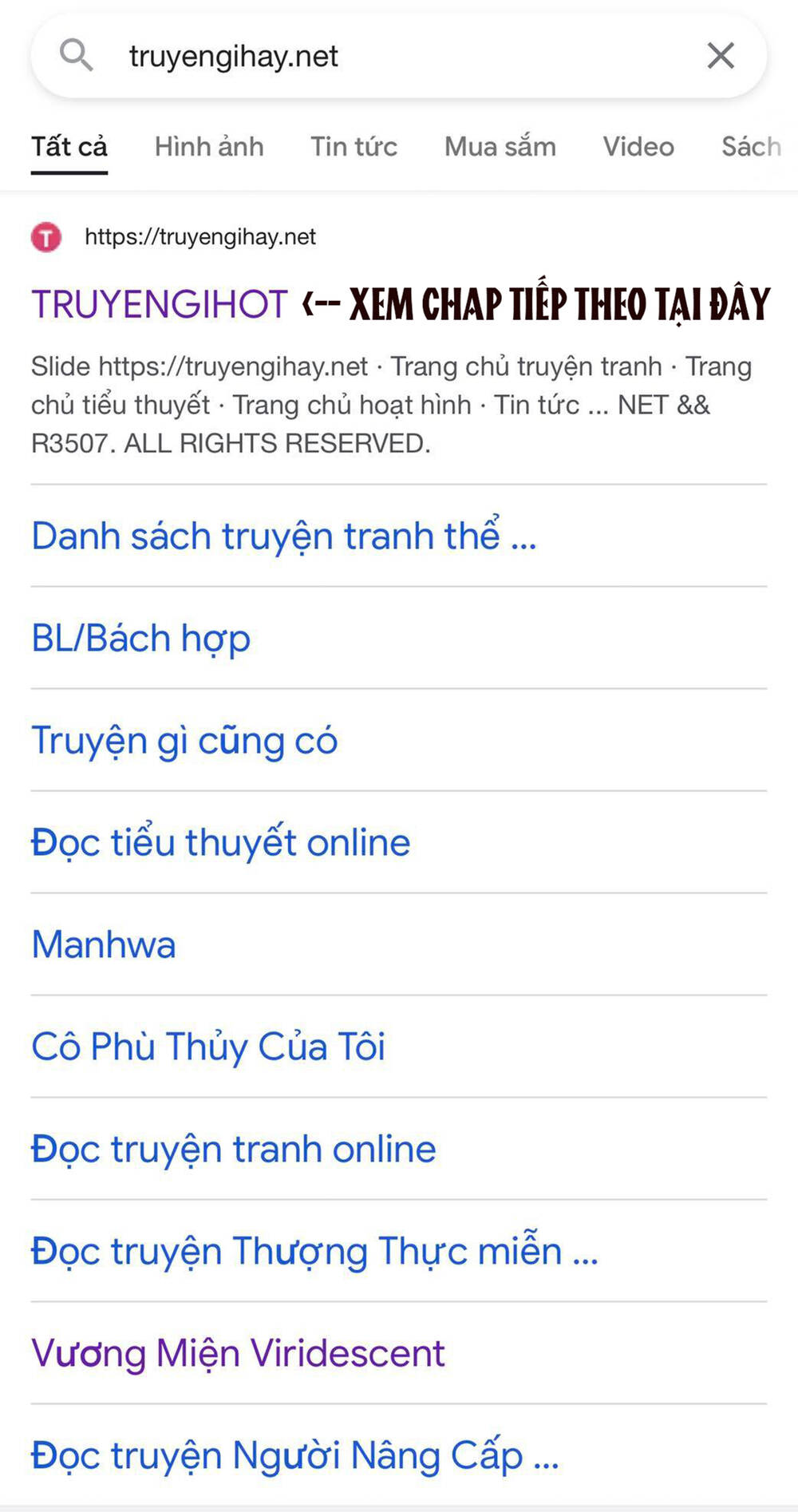Stay on the Tất cả tab
This screenshot has height=1512, width=798.
click(69, 147)
